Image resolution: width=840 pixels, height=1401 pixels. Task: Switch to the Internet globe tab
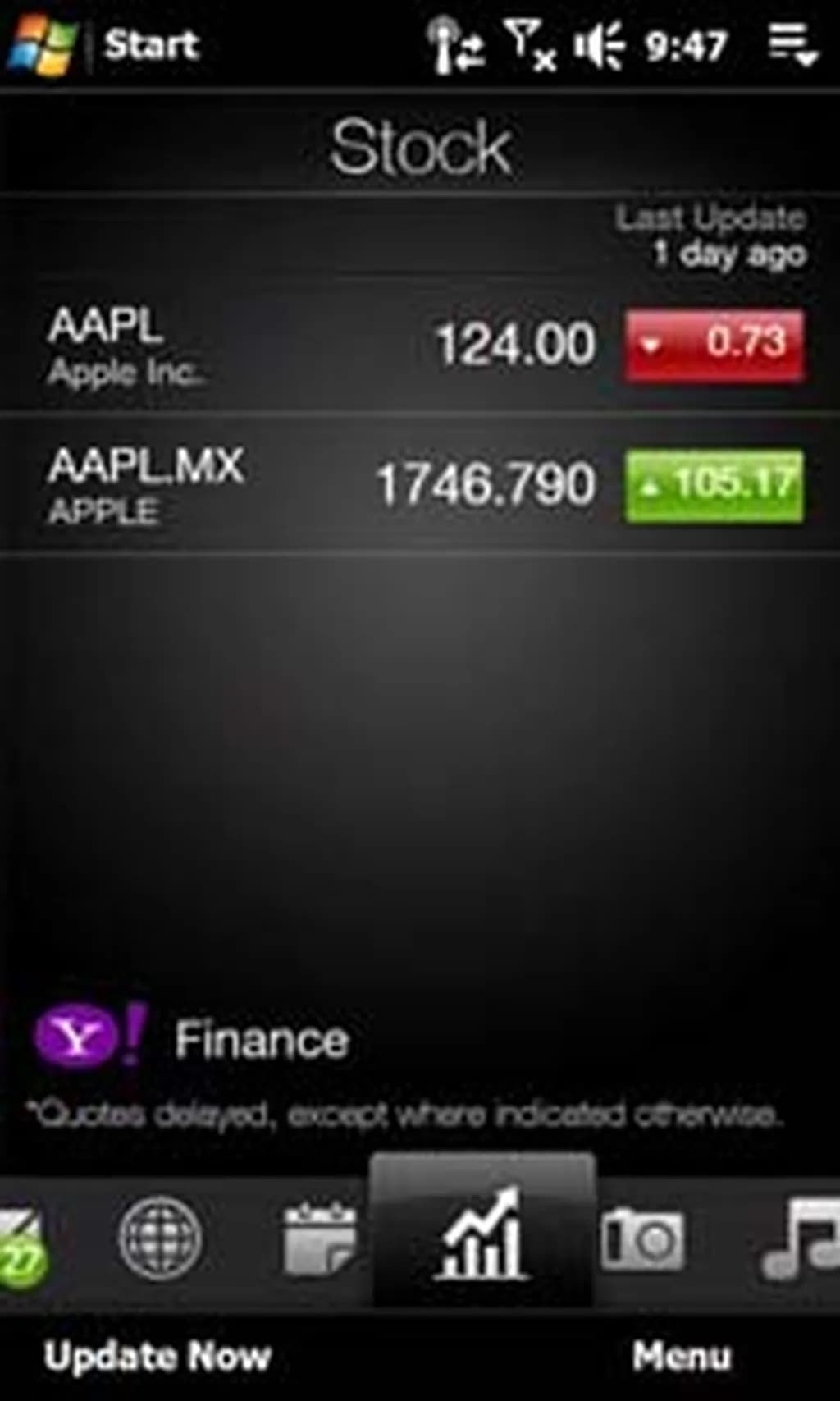160,1238
